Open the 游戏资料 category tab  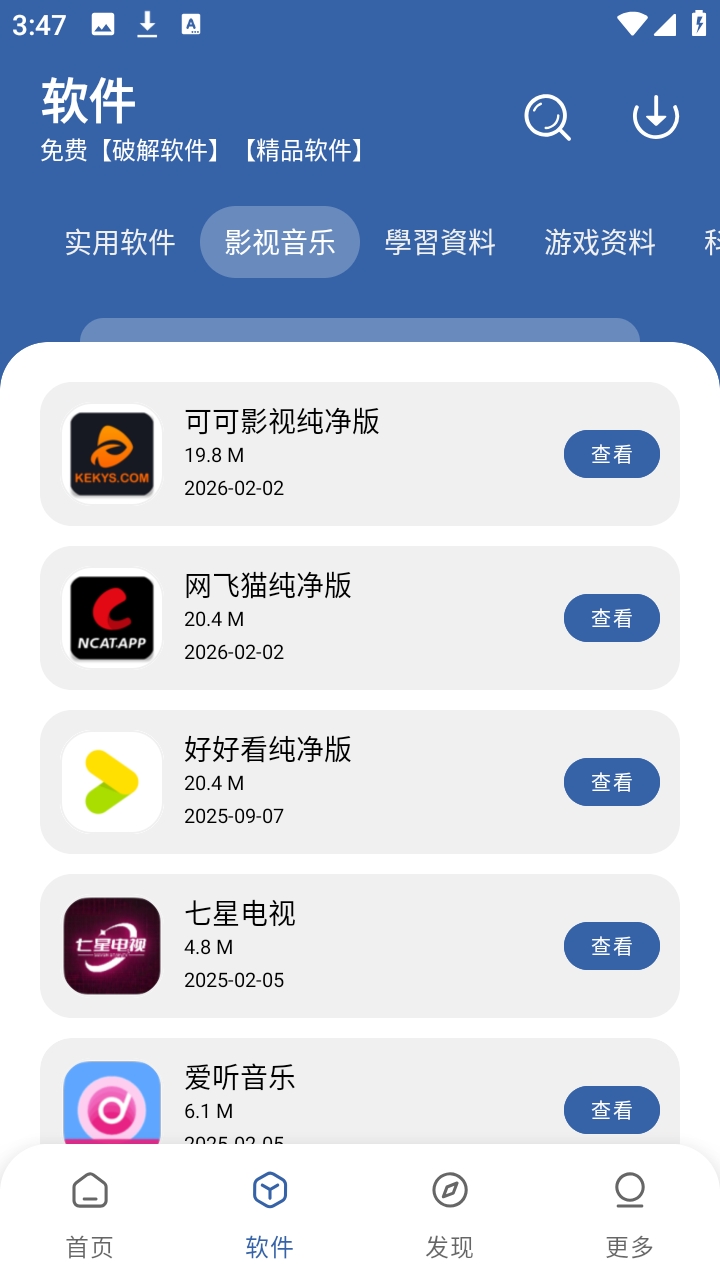[x=600, y=242]
